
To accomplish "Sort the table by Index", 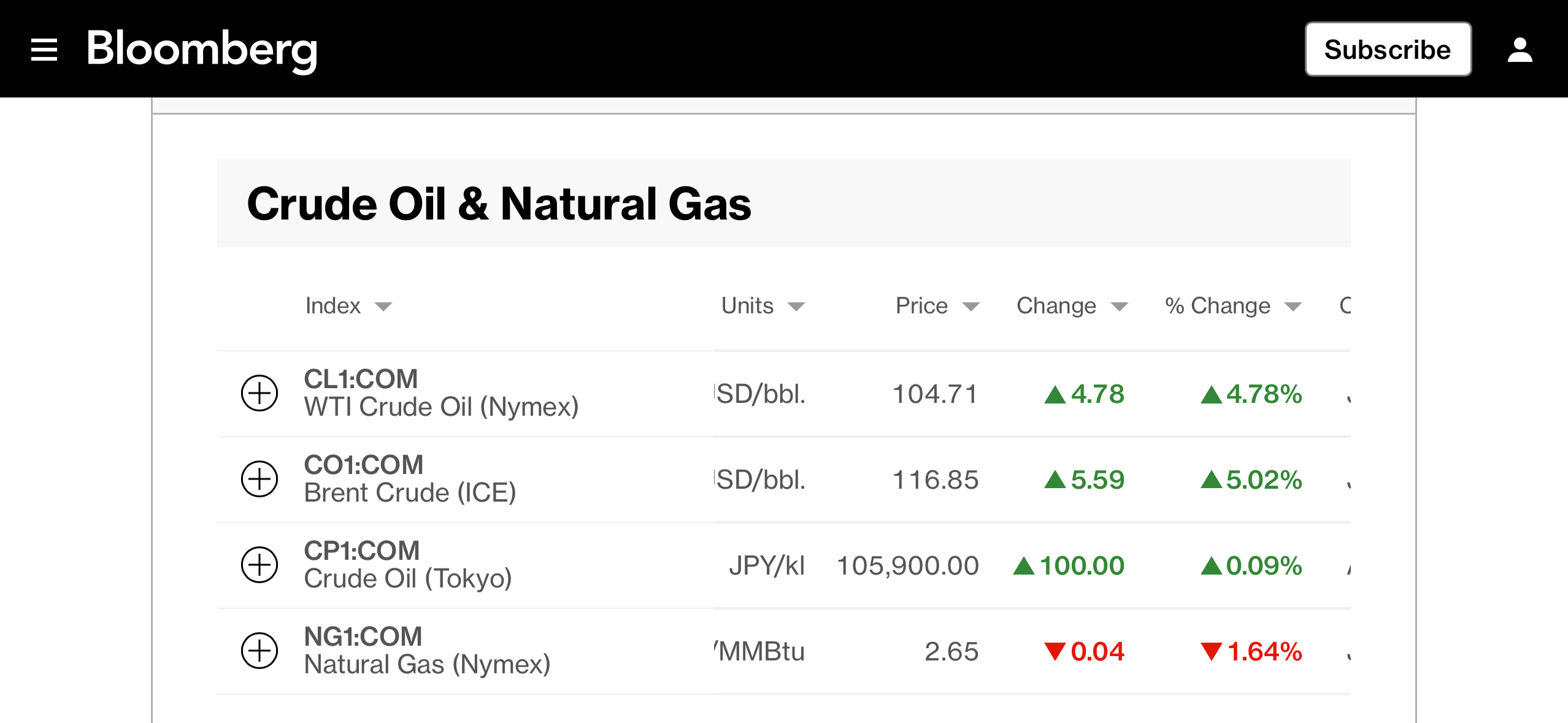I will (348, 305).
